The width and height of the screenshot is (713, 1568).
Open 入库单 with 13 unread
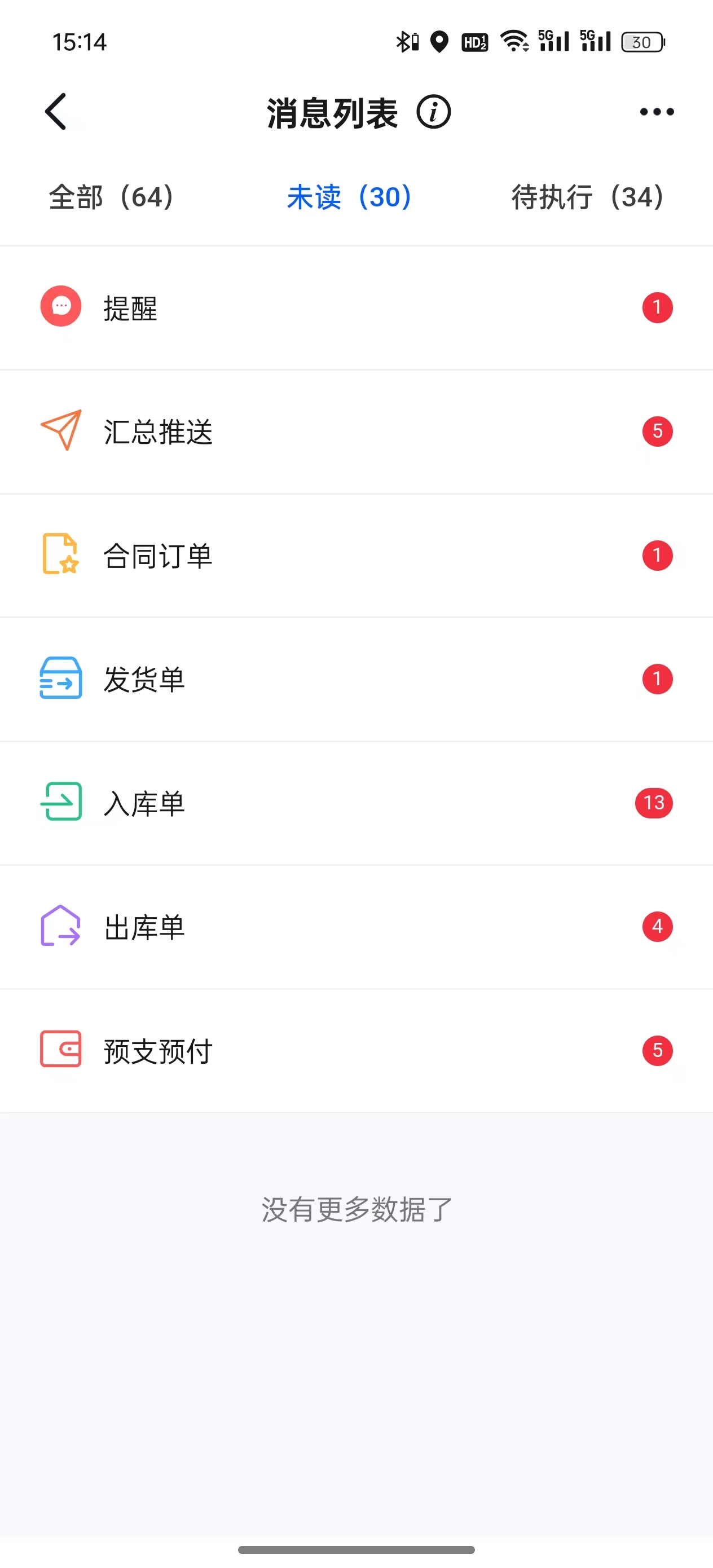[356, 804]
